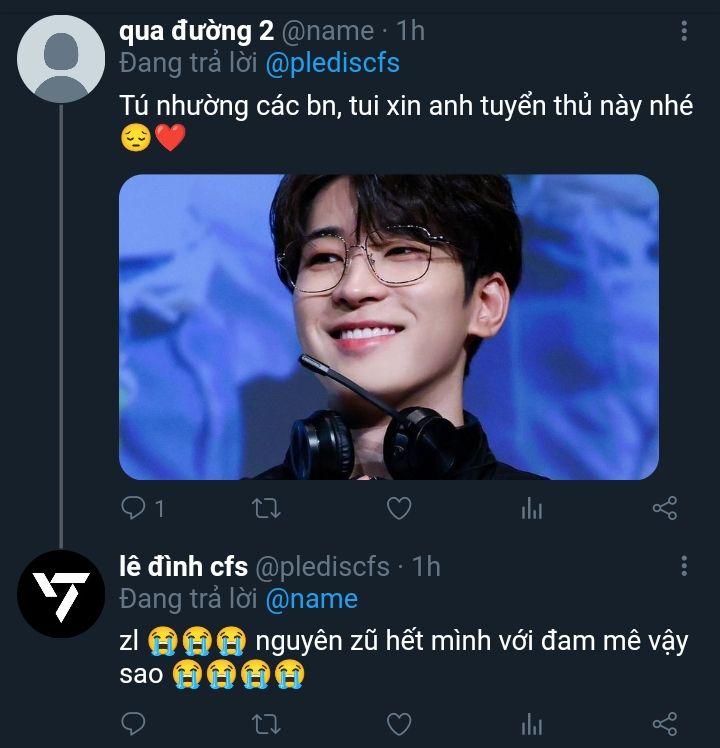Open @plediscfs link in qua đường 2's tweet
This screenshot has height=748, width=720.
click(x=332, y=63)
